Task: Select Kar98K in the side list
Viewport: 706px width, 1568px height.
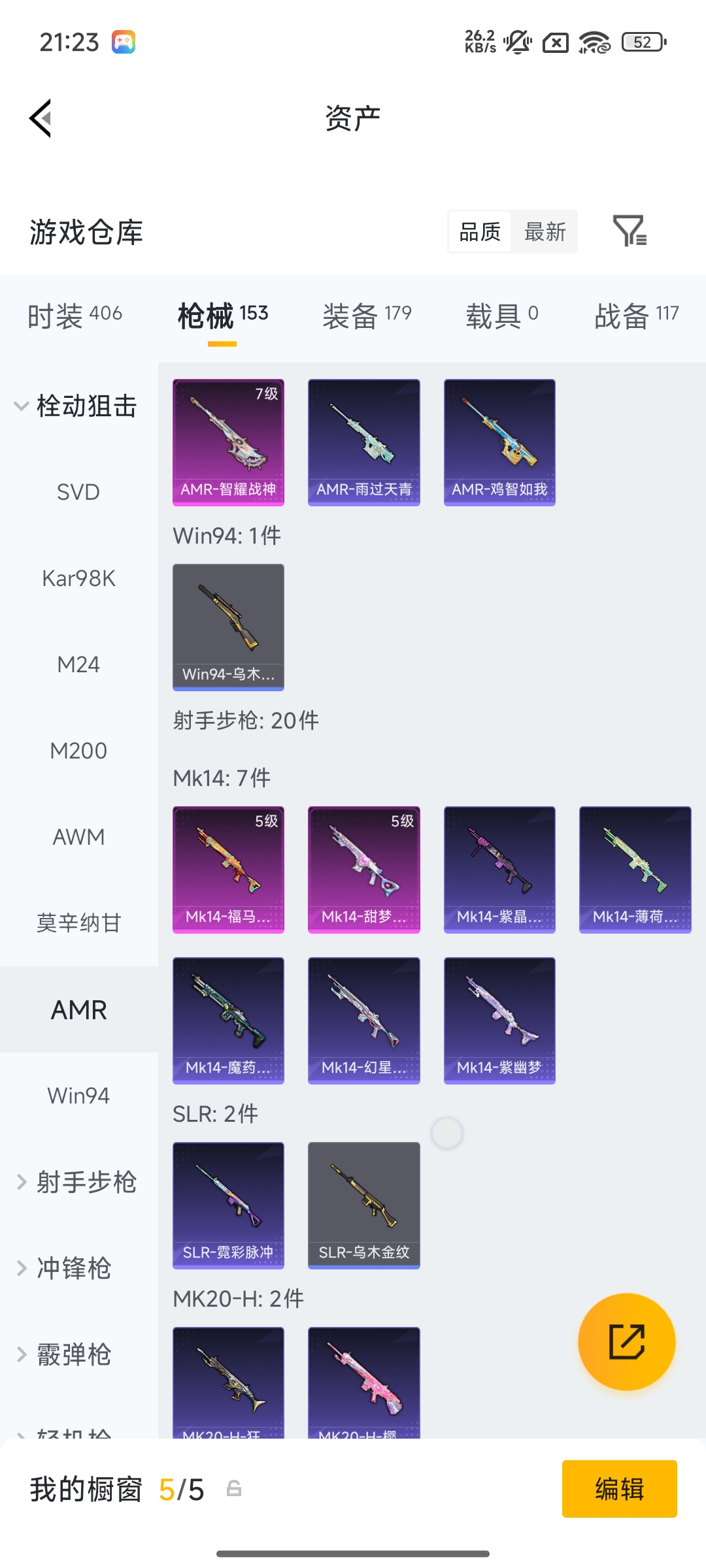Action: click(x=78, y=578)
